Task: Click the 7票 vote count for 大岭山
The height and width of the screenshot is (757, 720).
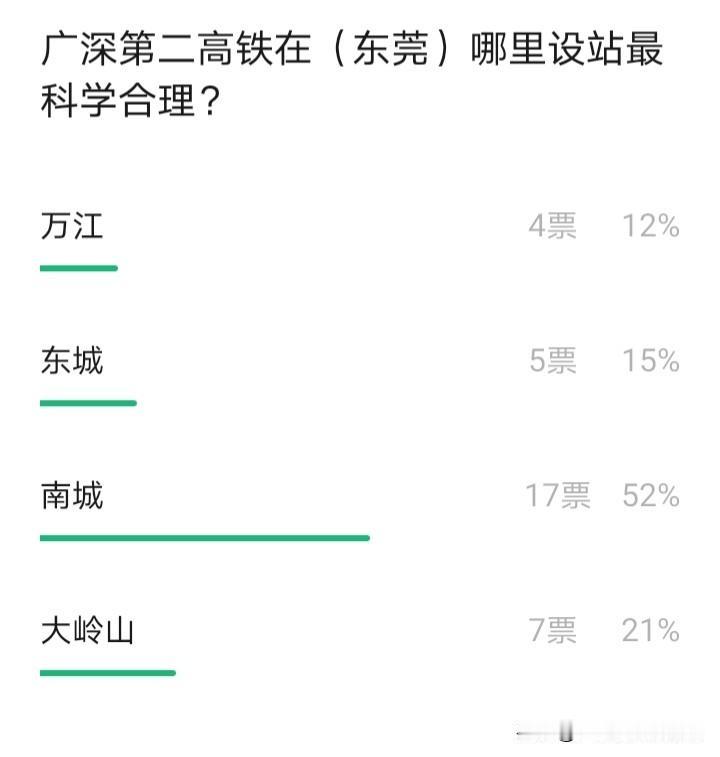Action: click(x=553, y=629)
